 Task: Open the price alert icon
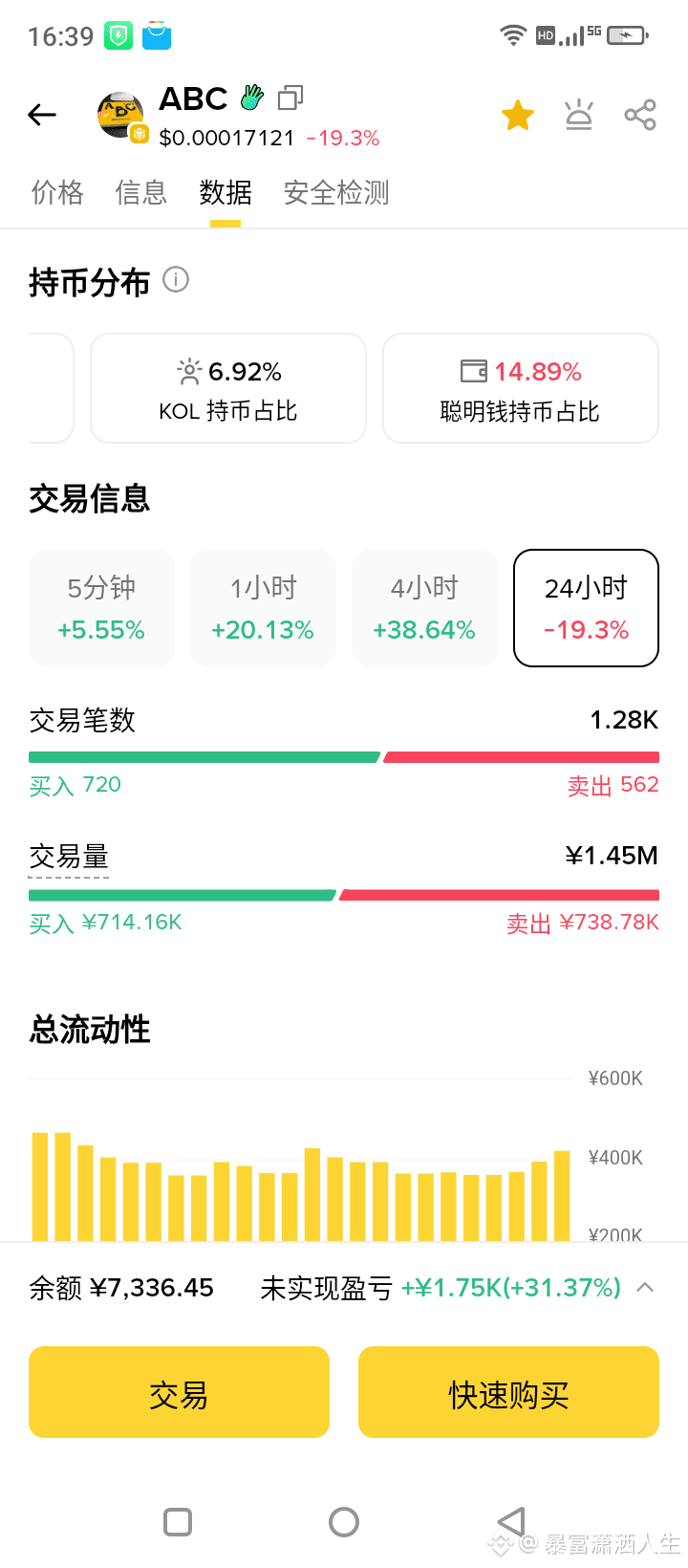(x=579, y=114)
